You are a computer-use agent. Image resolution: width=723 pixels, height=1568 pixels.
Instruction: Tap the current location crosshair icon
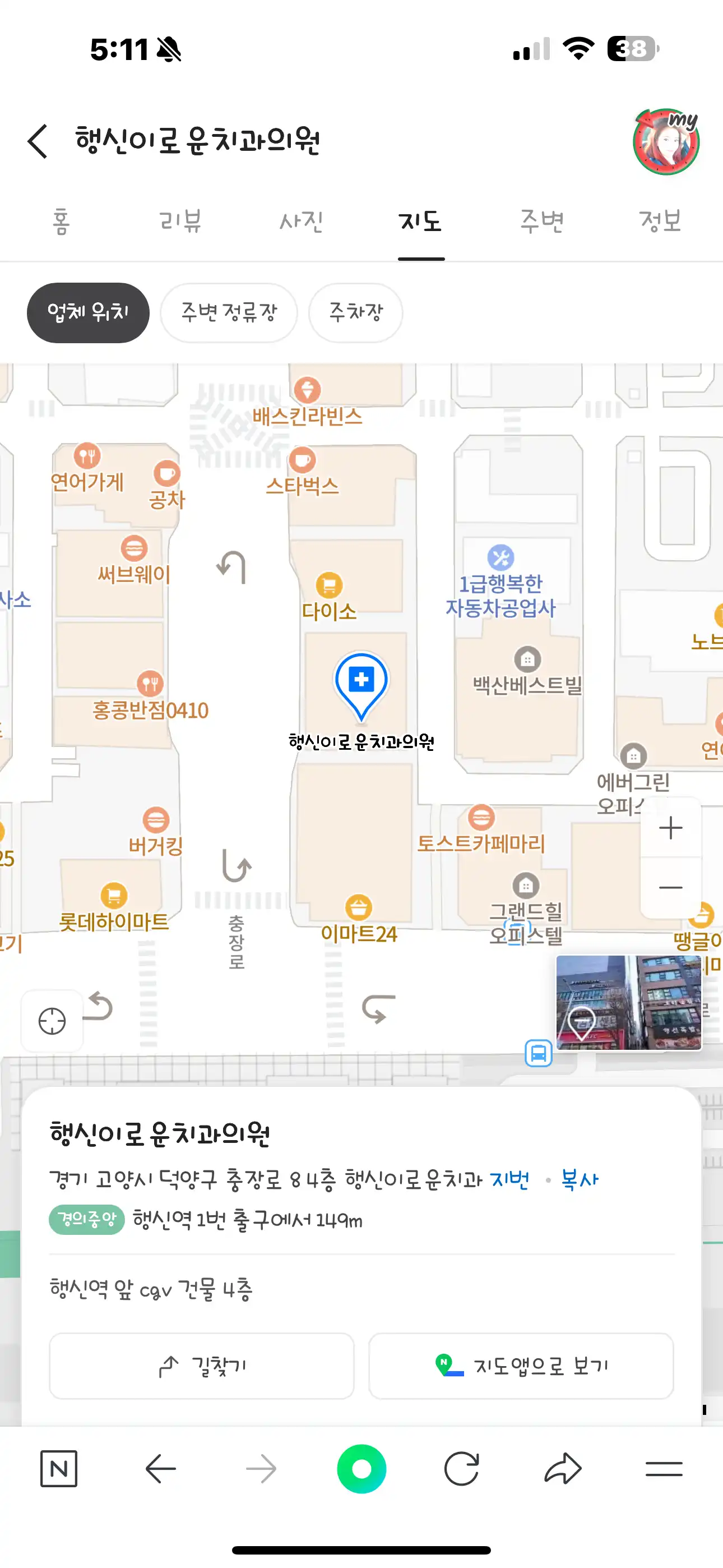point(52,1020)
